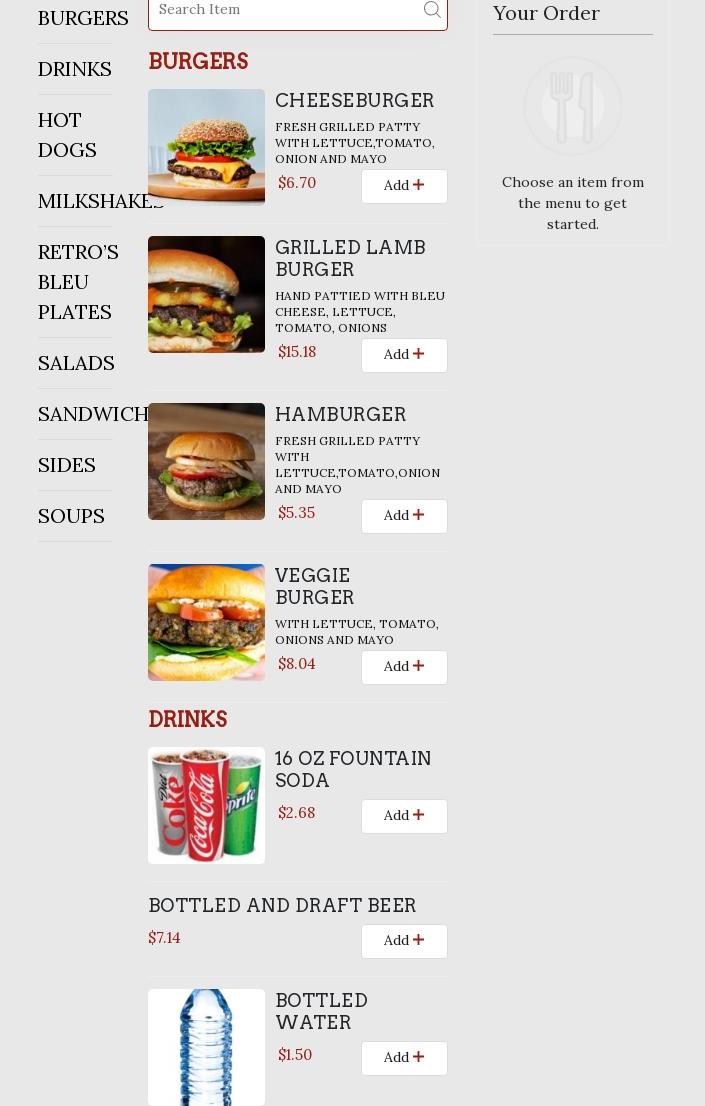View the Soups category
705x1106 pixels.
coord(71,516)
